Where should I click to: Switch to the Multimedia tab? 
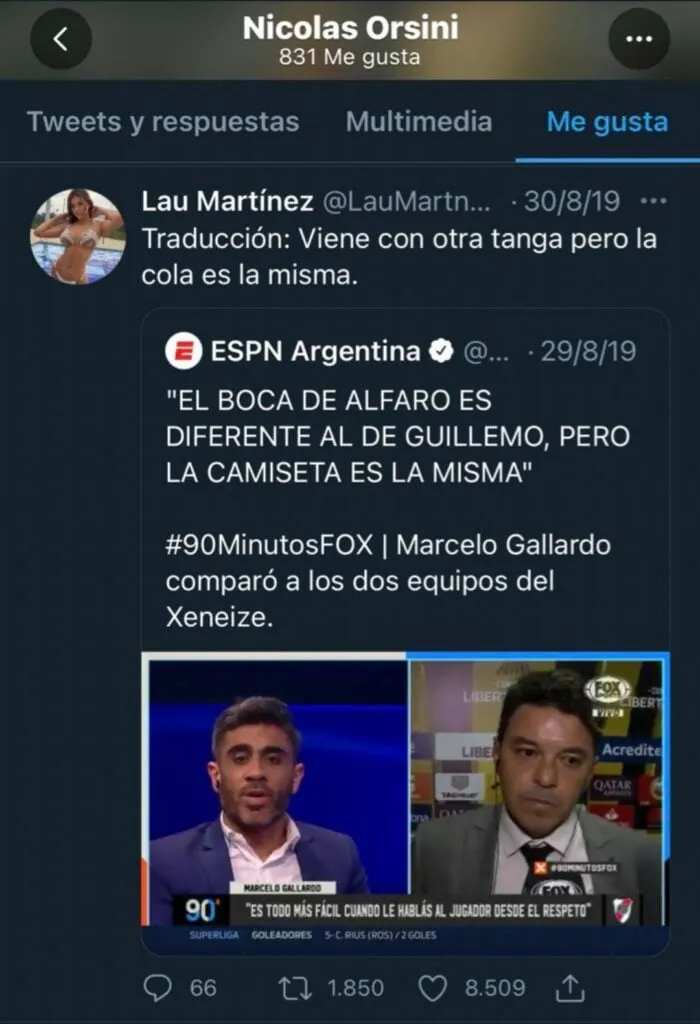point(419,122)
